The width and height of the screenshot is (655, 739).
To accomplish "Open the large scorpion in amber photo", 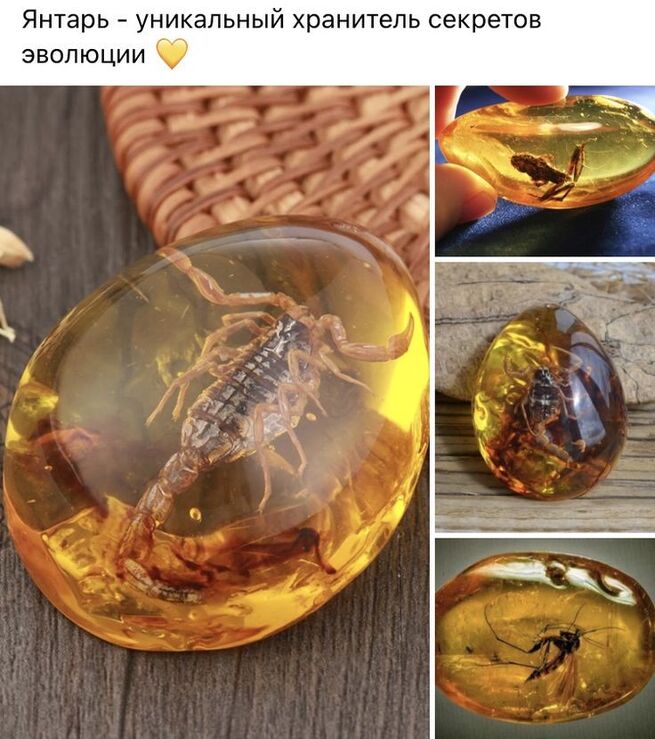I will tap(214, 412).
